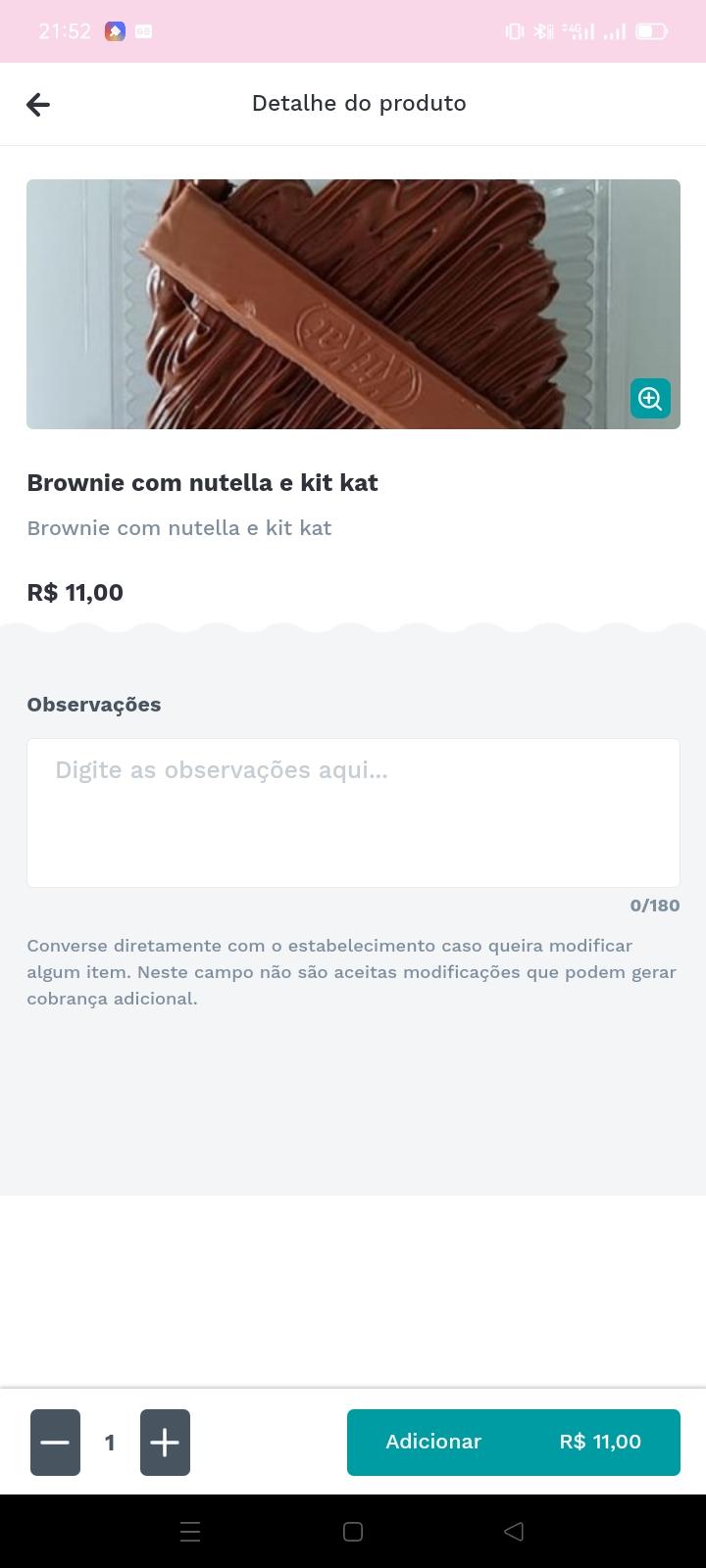Go back using the top-left arrow
706x1568 pixels.
pos(38,104)
